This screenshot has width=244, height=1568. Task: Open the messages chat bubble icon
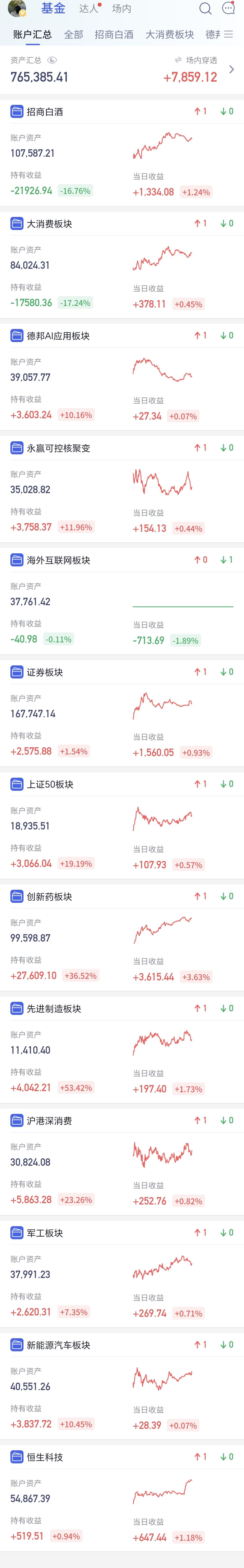229,9
